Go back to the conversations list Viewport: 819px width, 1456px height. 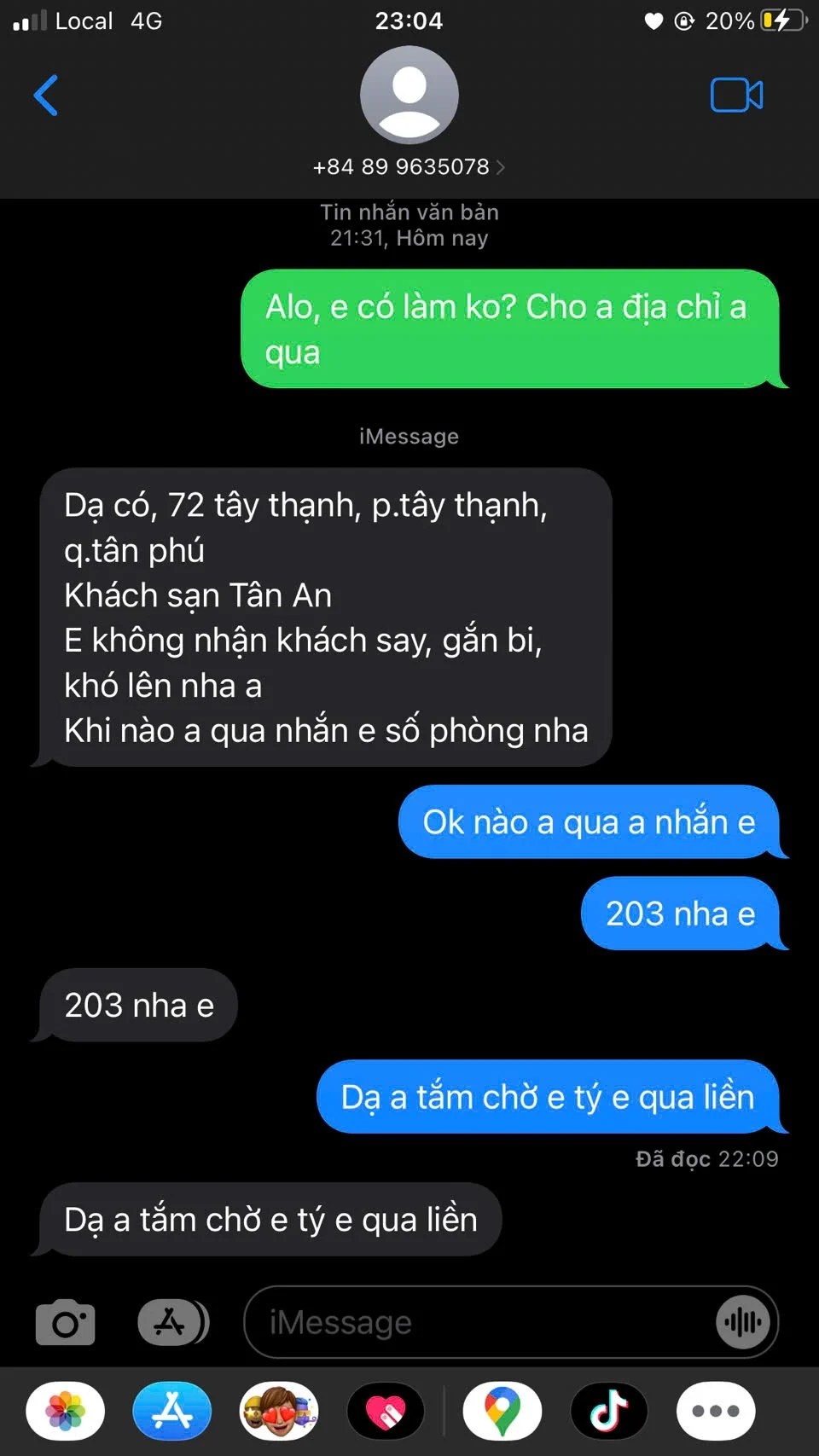pyautogui.click(x=46, y=95)
